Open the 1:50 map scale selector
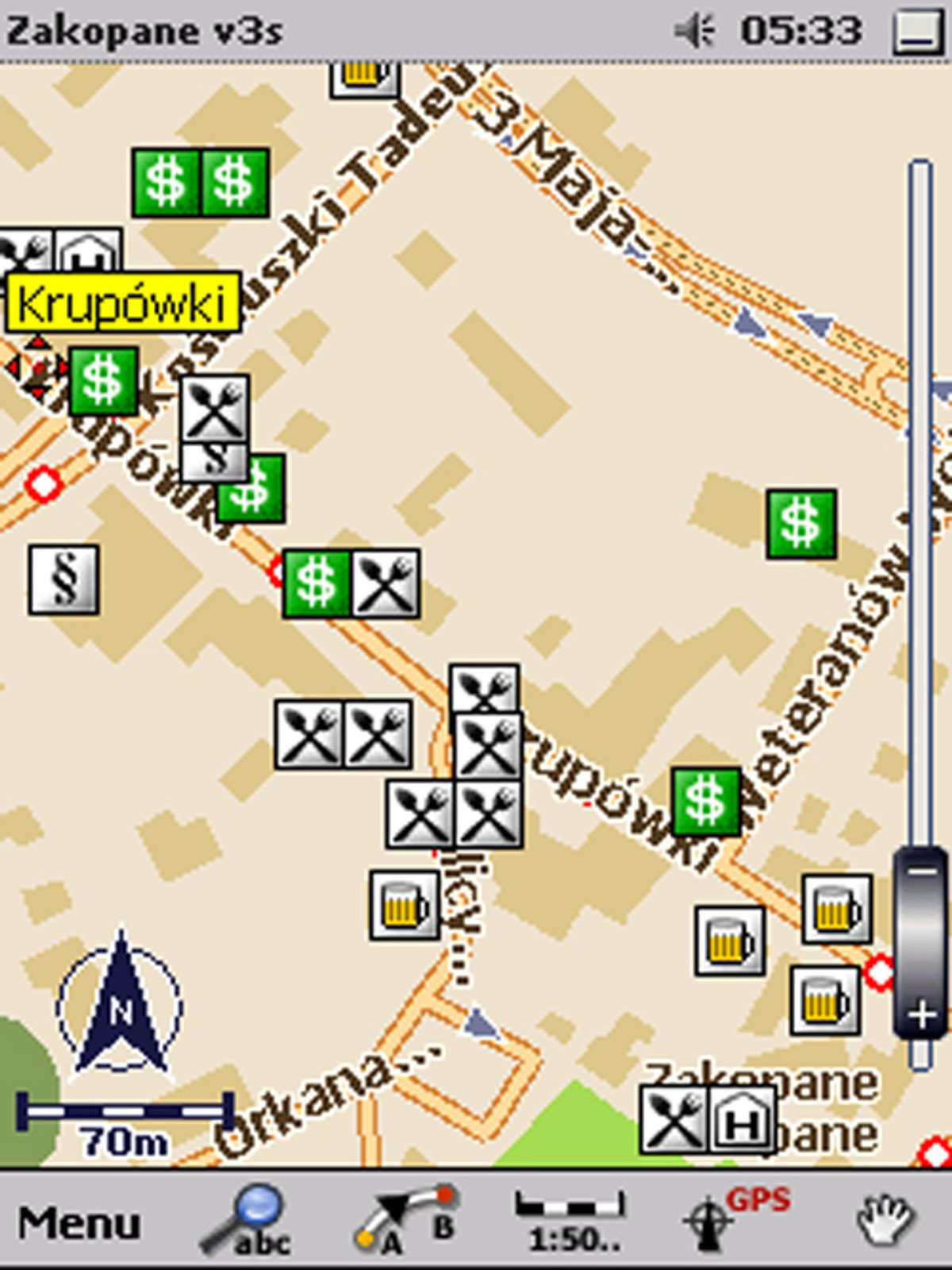 pos(569,1221)
